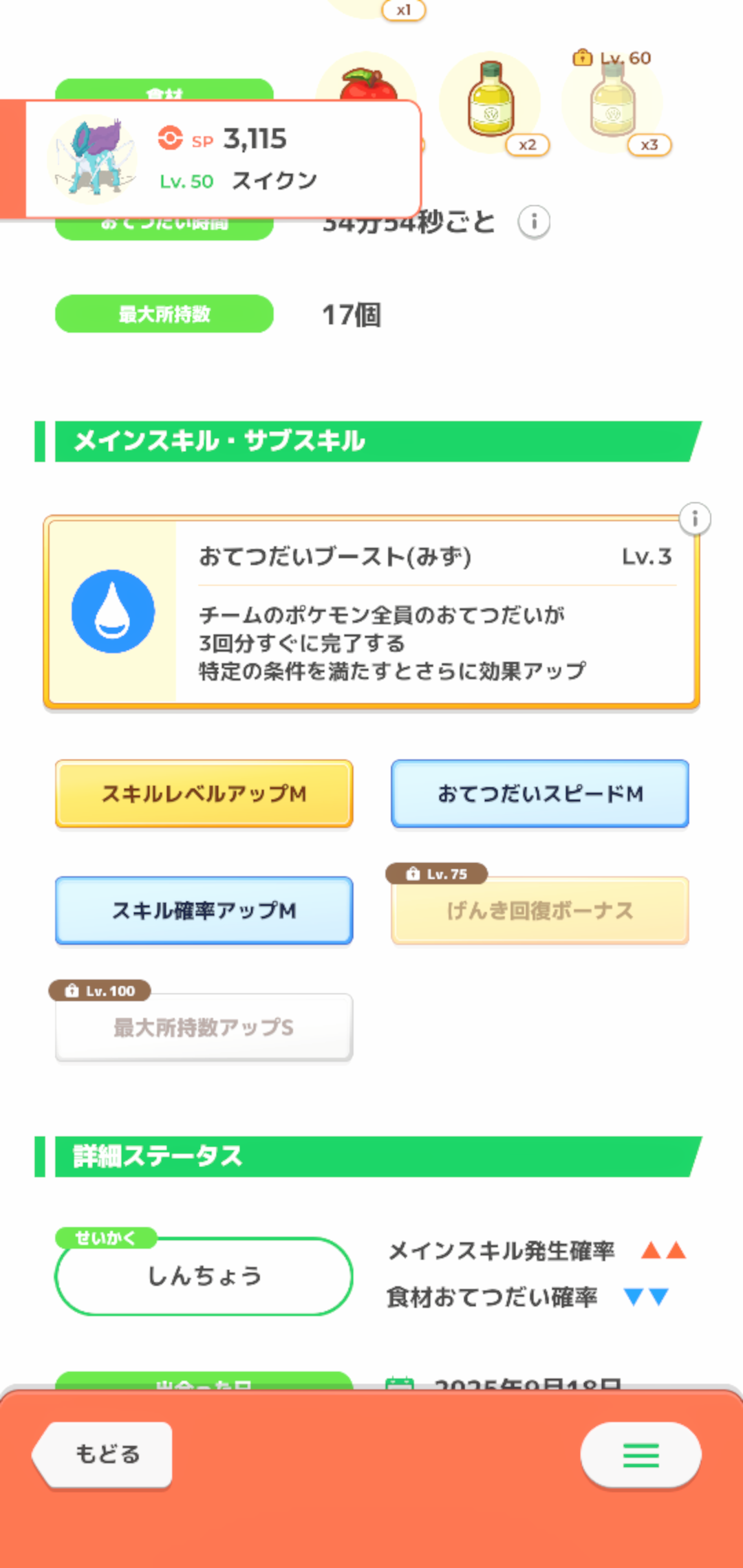This screenshot has height=1568, width=743.
Task: Tap the locked 最大所持数アップS sub skill
Action: coord(204,1027)
